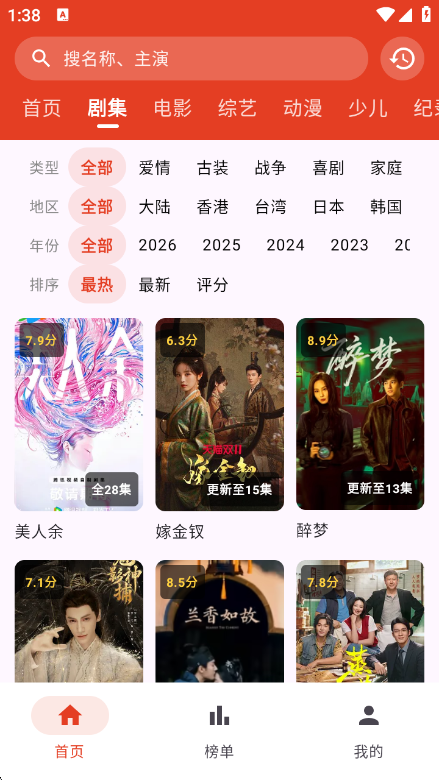Go to the 我的 bottom tab
The width and height of the screenshot is (439, 780).
[368, 727]
